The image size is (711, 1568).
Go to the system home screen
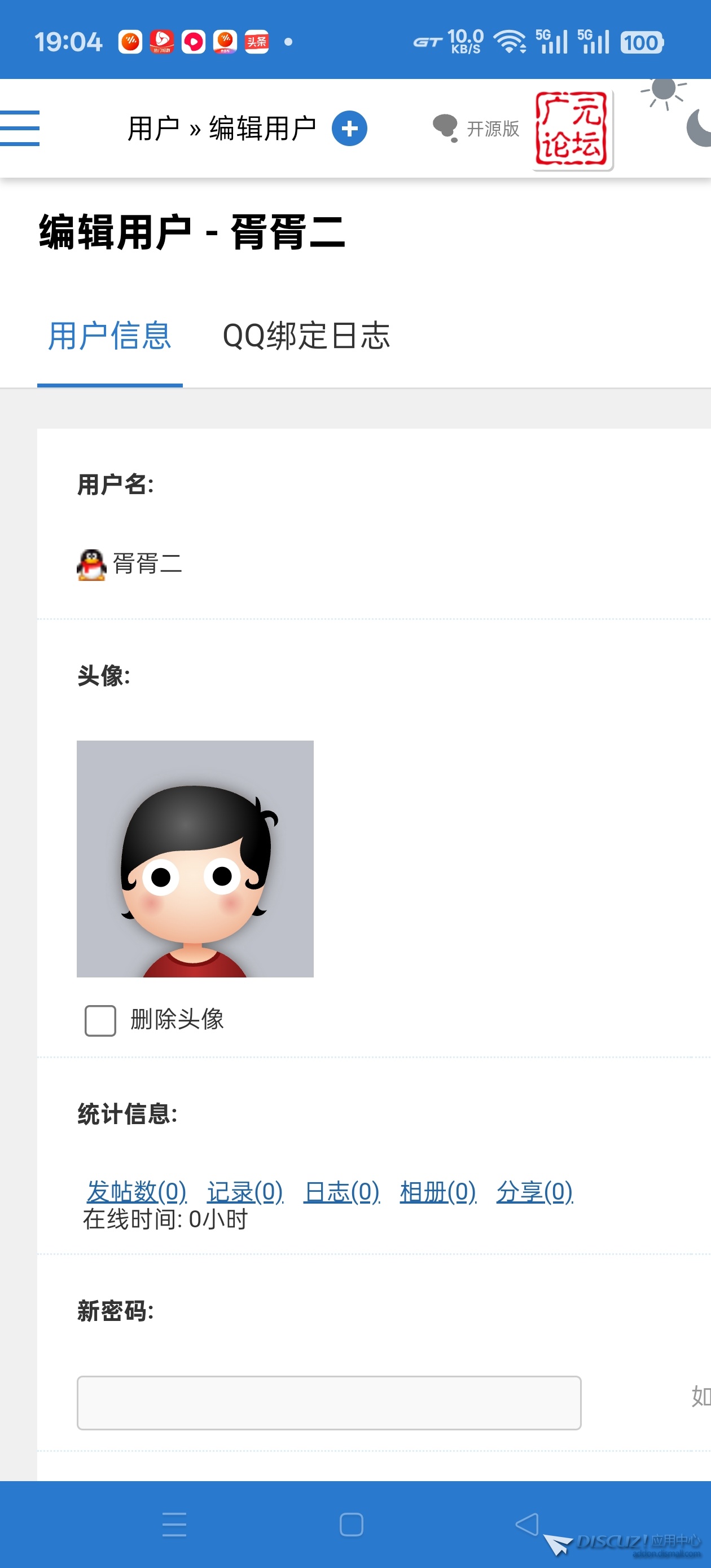click(351, 1524)
